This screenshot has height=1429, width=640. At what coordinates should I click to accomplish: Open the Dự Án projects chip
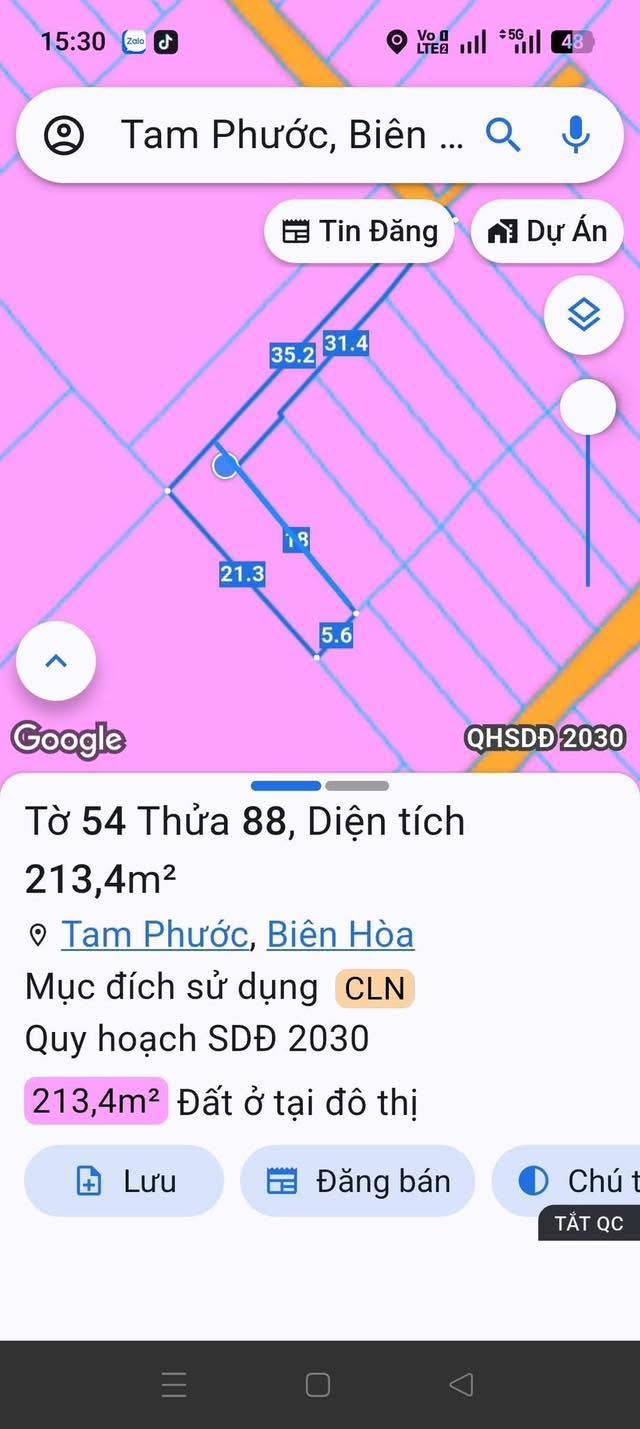tap(547, 231)
